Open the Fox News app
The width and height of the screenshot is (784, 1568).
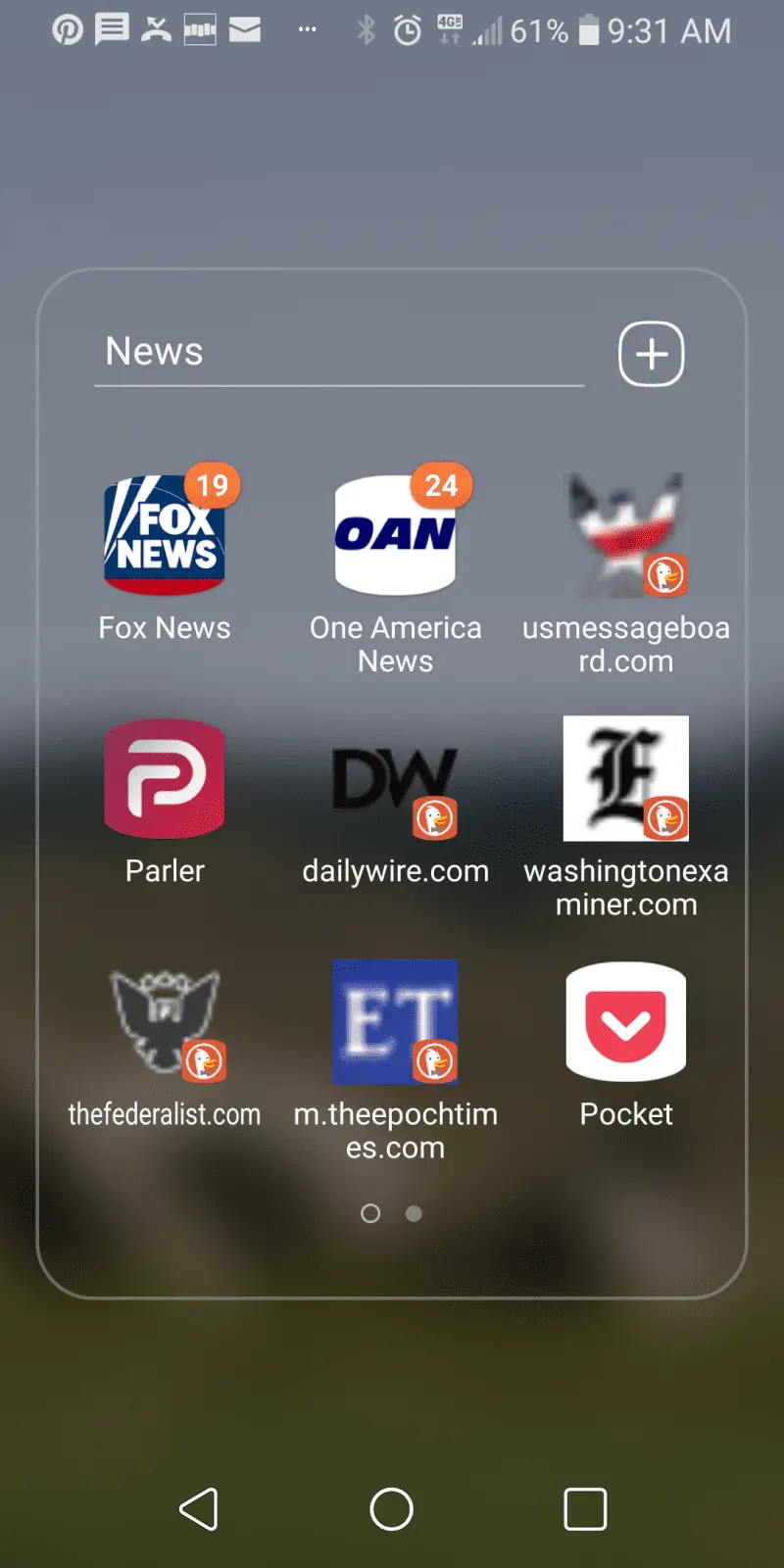pyautogui.click(x=165, y=536)
